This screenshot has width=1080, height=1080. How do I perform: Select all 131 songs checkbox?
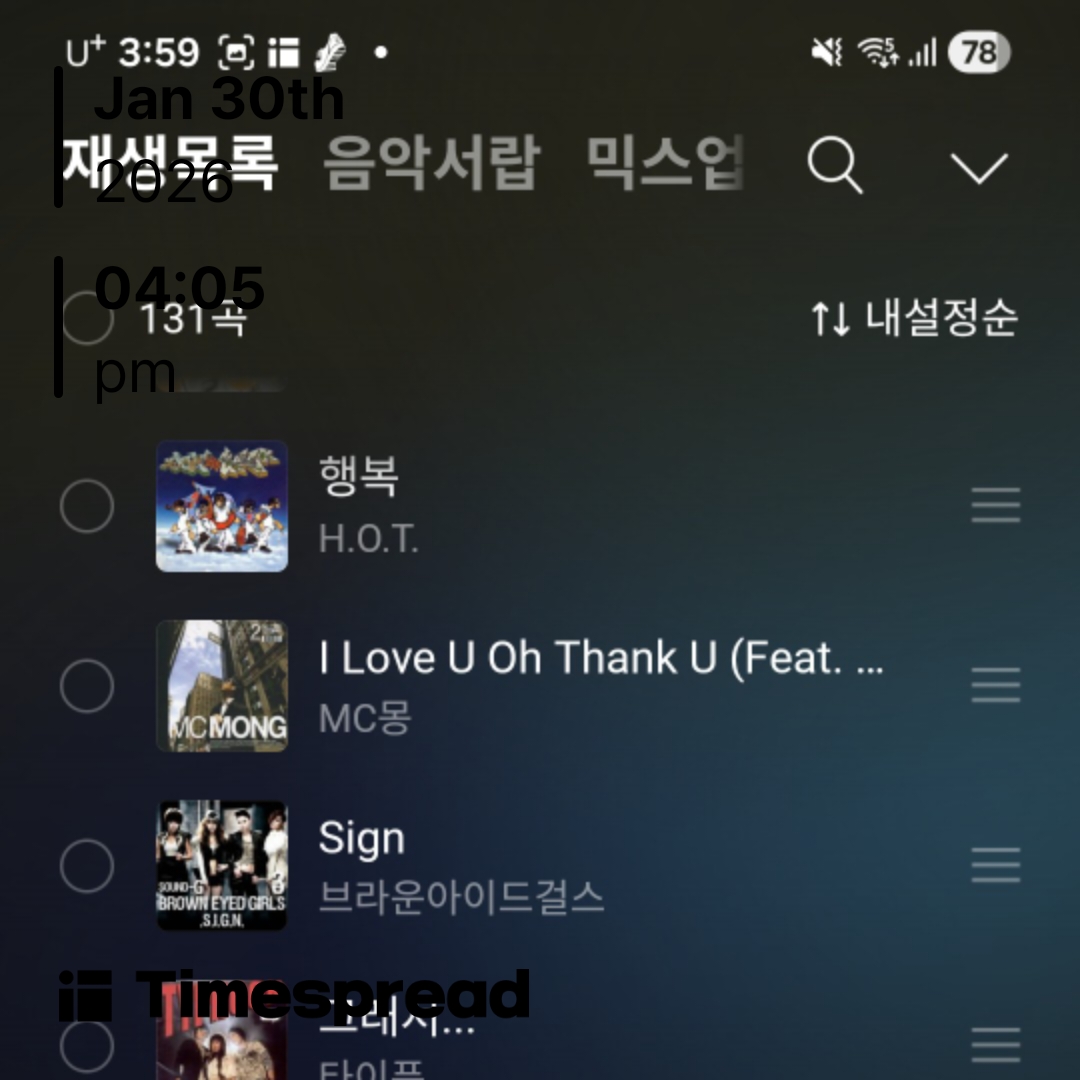pyautogui.click(x=87, y=318)
